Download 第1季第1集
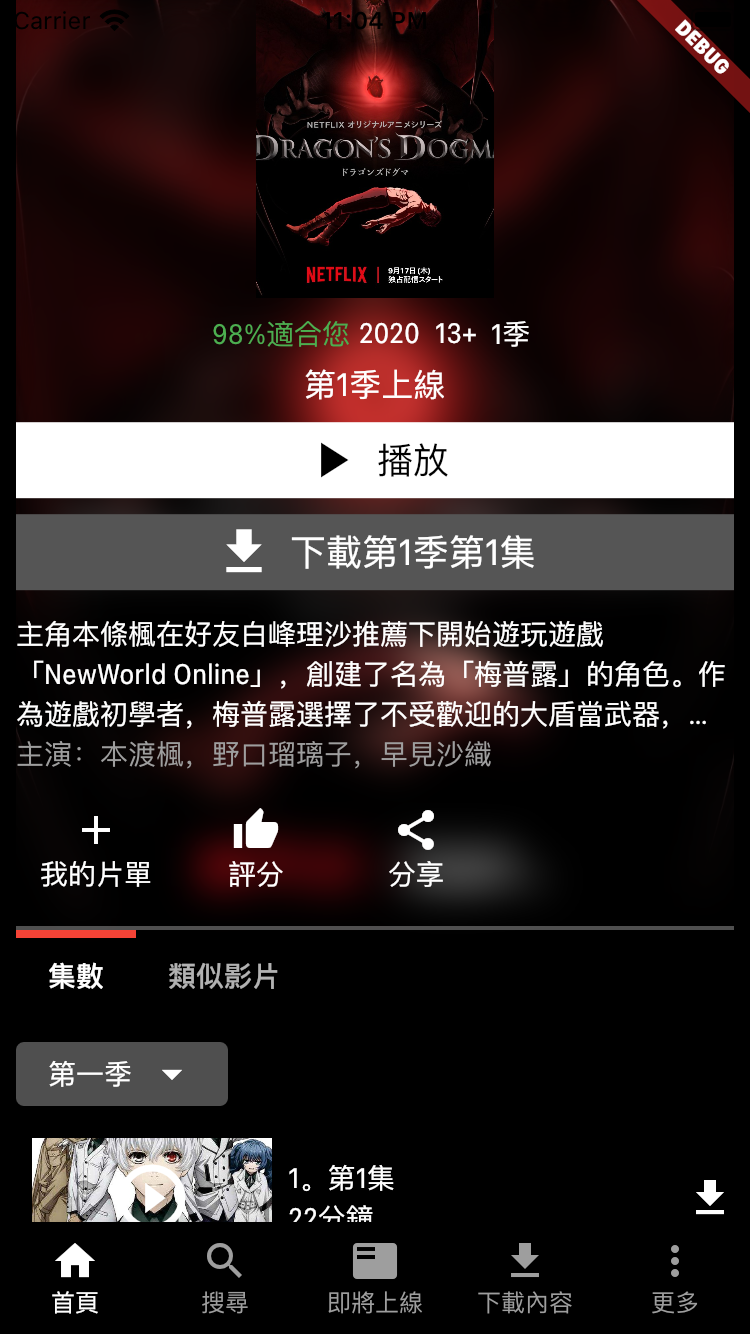The width and height of the screenshot is (750, 1334). tap(375, 552)
